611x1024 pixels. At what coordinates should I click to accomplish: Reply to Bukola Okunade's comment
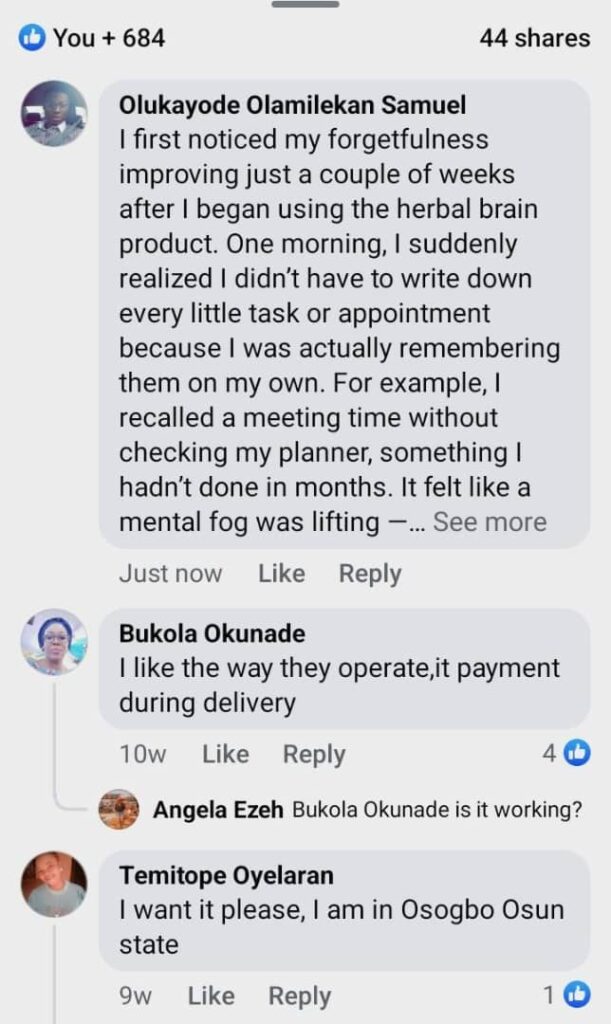[x=313, y=755]
